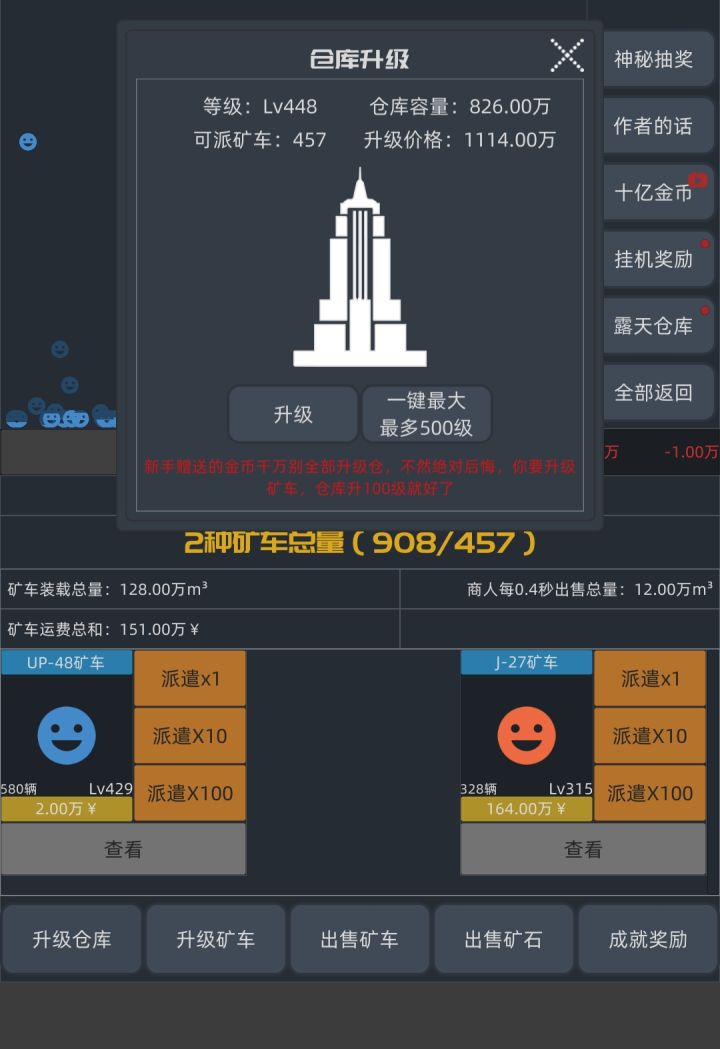Click the 164.00万¥ cost bar under J-27

tap(526, 810)
